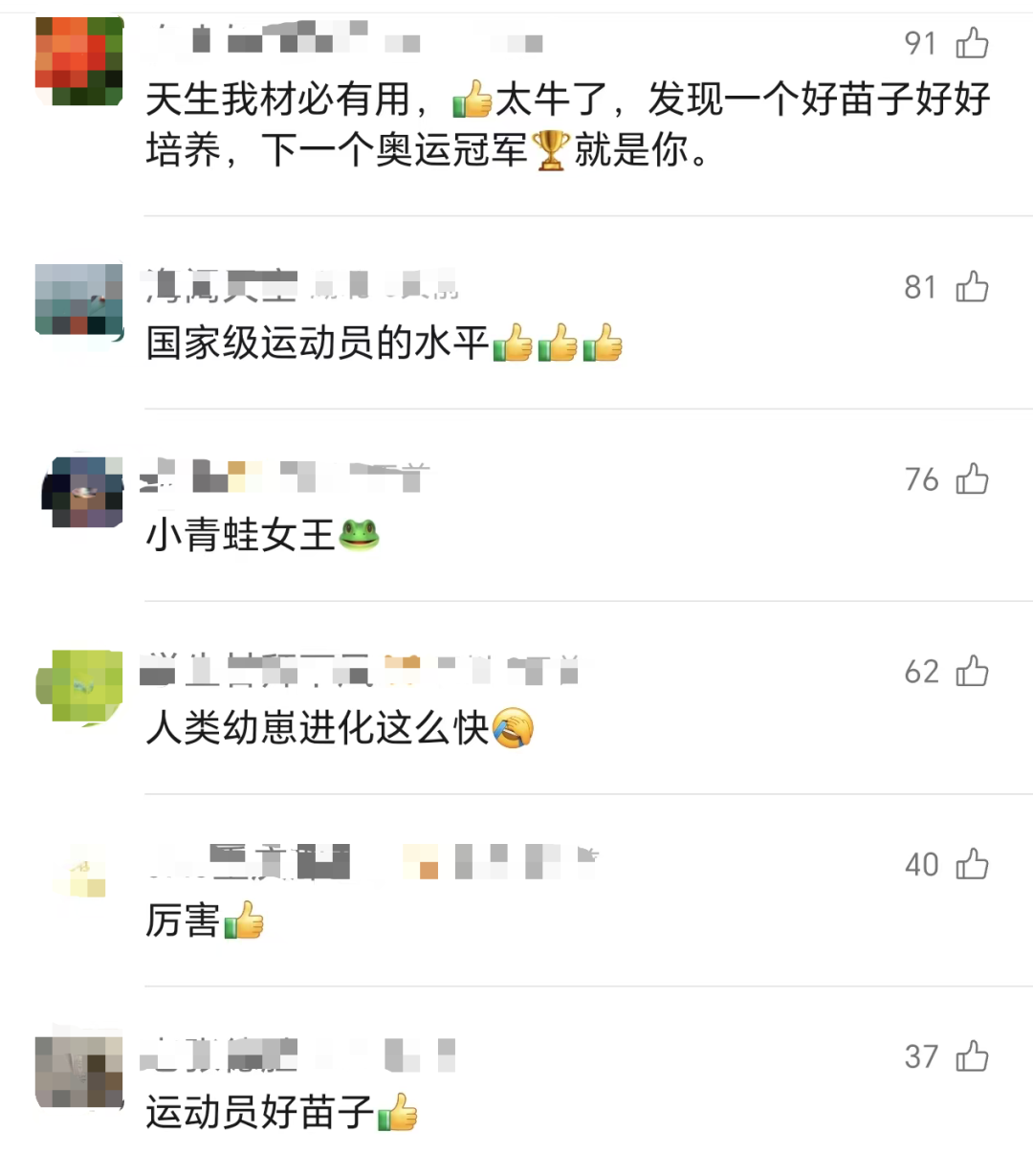Screen dimensions: 1033x1176
Task: Open the avatar beside the 小青蛙女王 comment
Action: [80, 493]
